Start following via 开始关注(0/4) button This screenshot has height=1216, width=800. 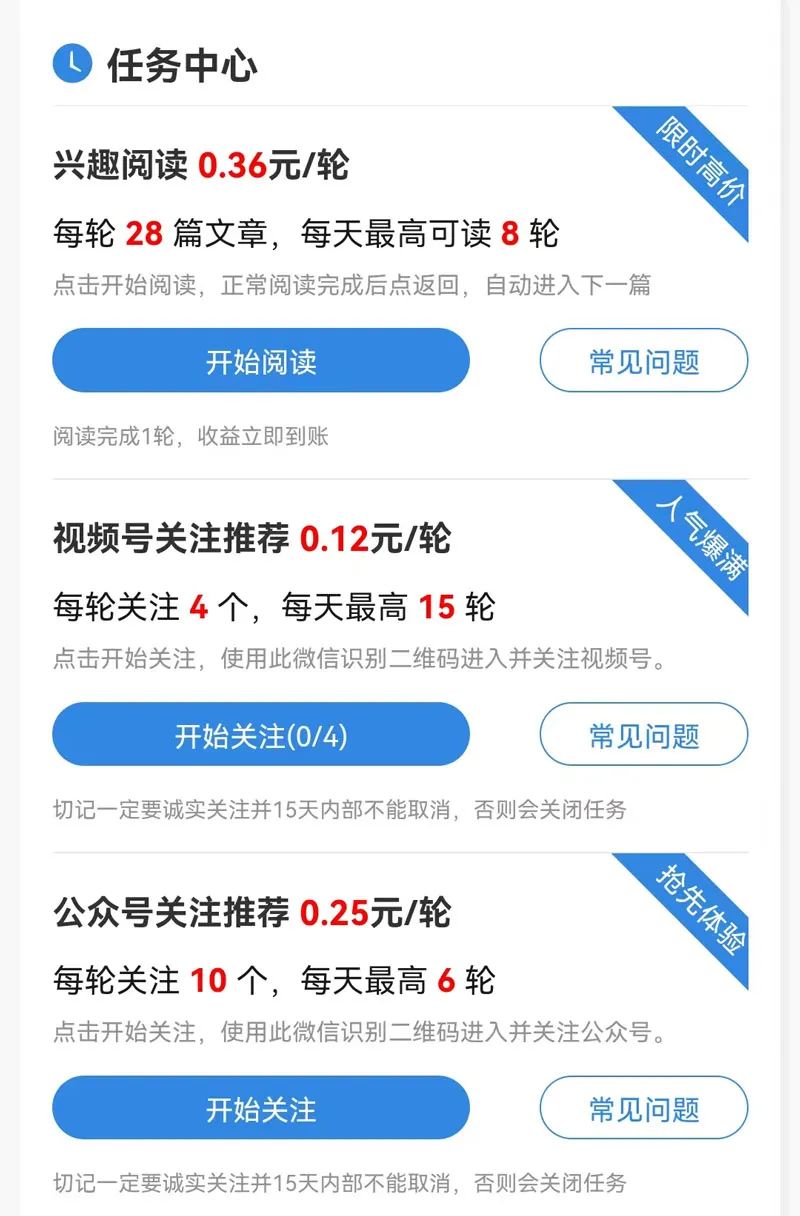pyautogui.click(x=261, y=735)
